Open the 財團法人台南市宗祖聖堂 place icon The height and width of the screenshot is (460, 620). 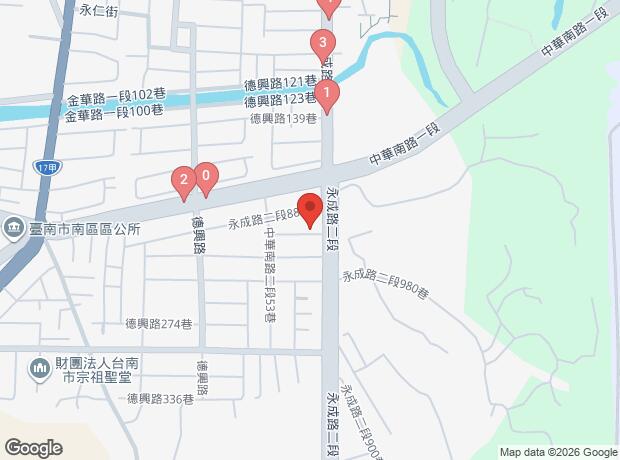40,370
